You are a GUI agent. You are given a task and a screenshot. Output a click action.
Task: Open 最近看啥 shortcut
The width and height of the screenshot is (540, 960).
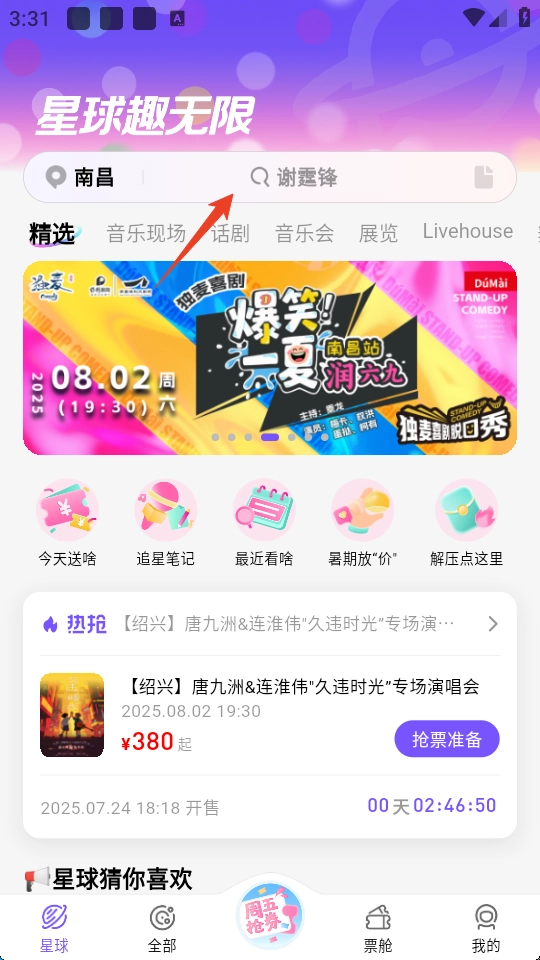tap(264, 523)
